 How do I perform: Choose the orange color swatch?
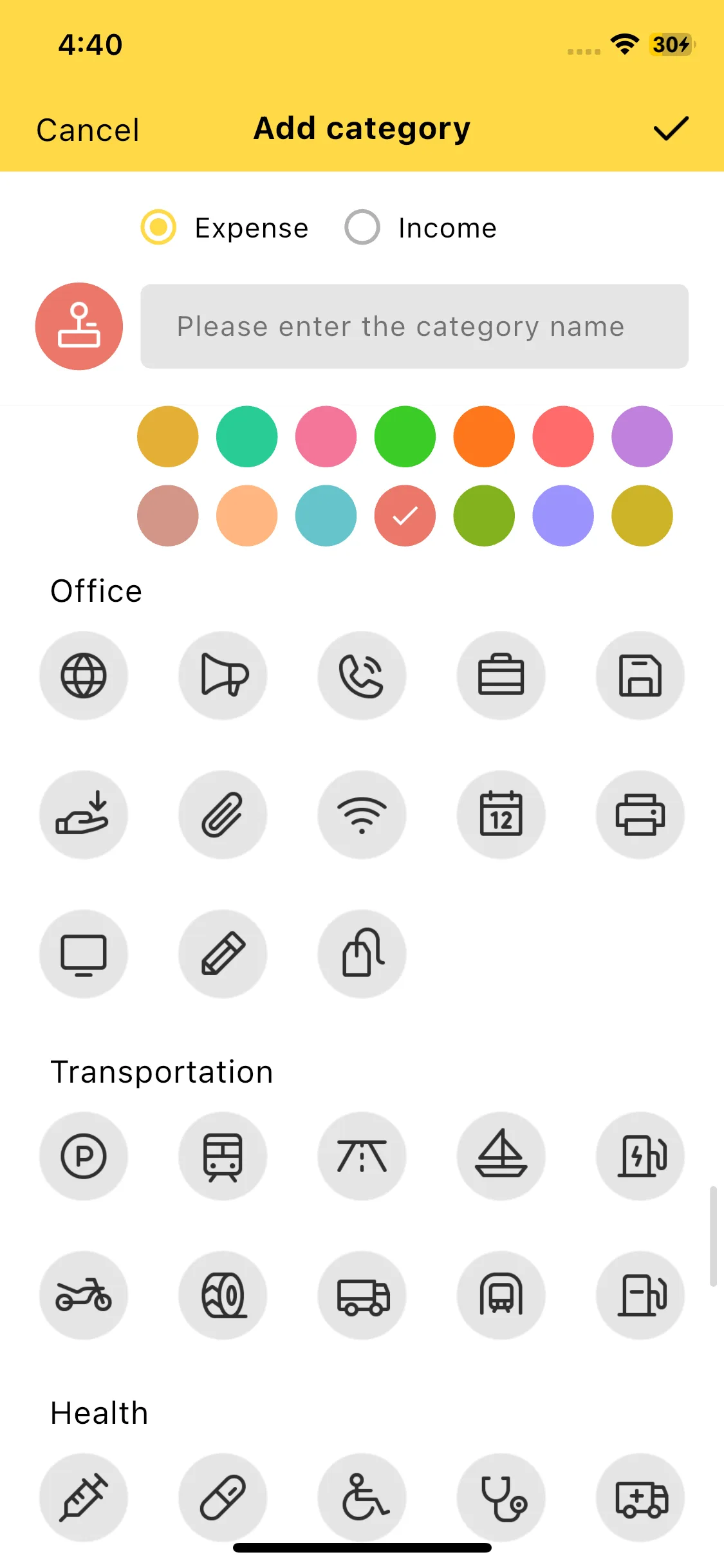tap(484, 436)
